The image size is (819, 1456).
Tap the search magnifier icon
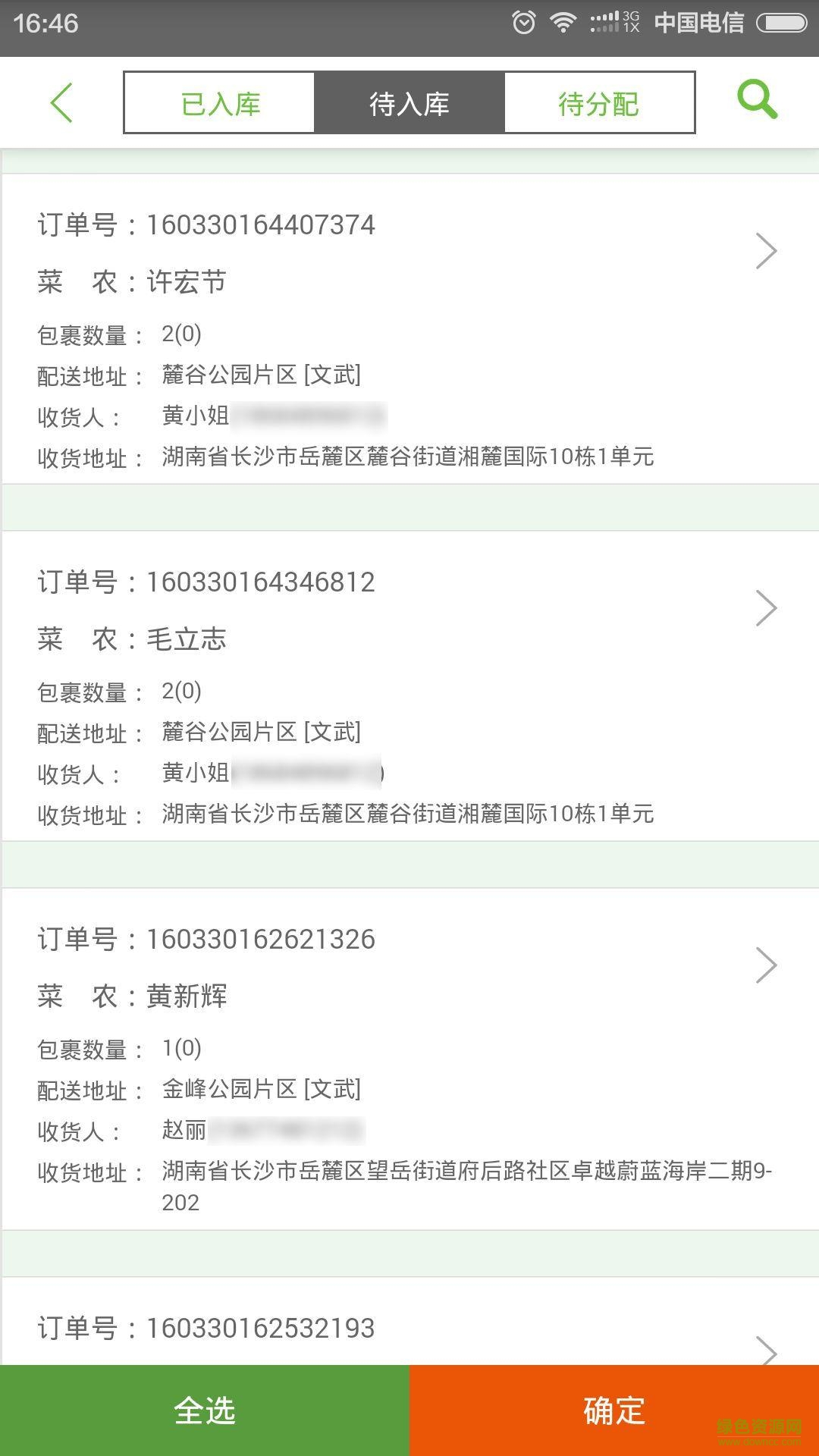coord(757,101)
